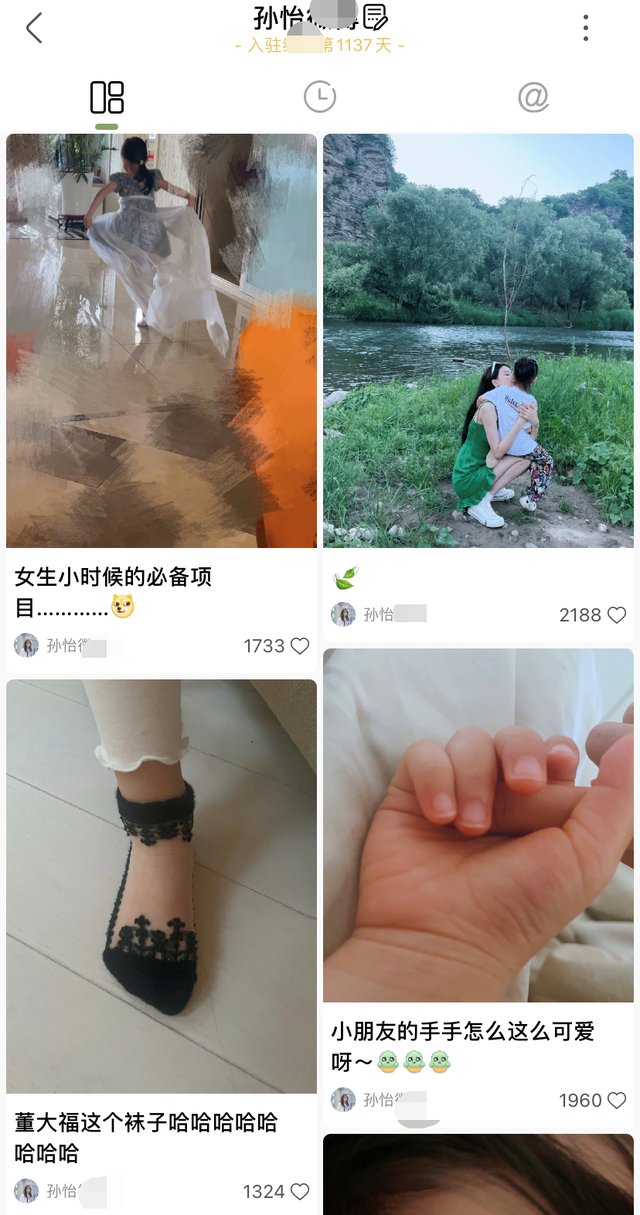Image resolution: width=640 pixels, height=1215 pixels.
Task: Open author avatar under the riverside post
Action: pyautogui.click(x=343, y=614)
